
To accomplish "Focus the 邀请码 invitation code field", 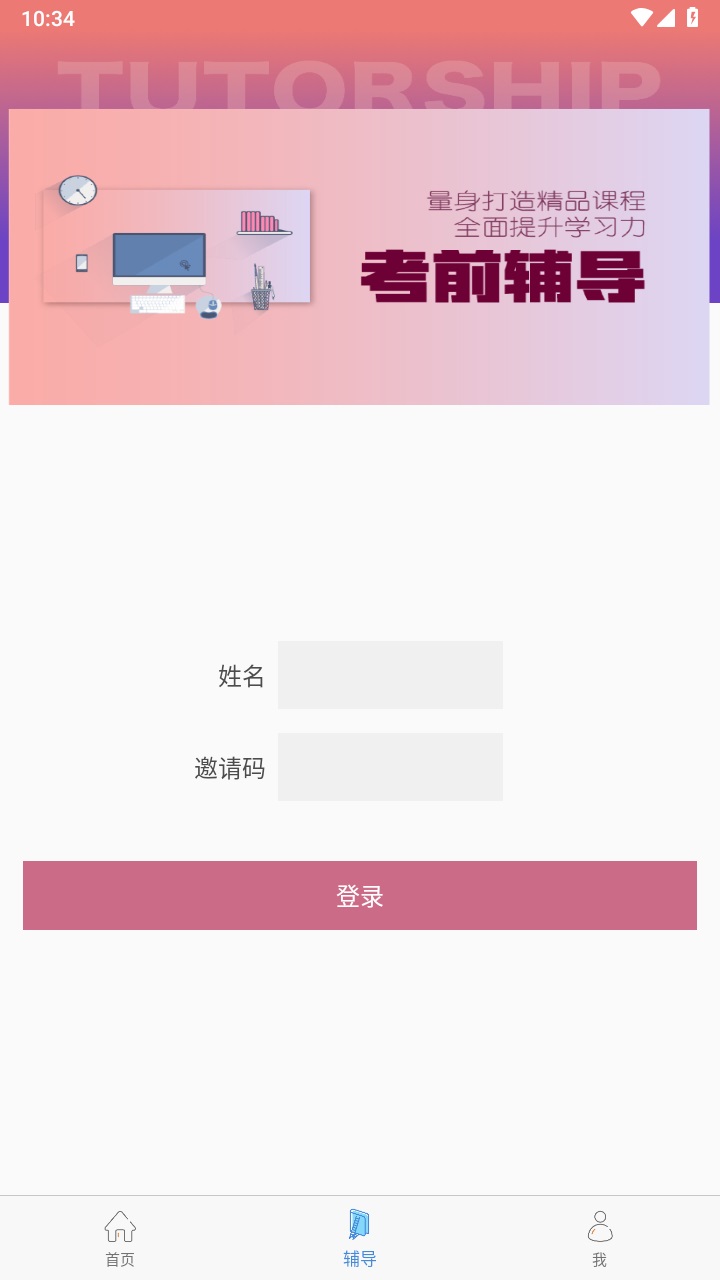I will coord(390,767).
